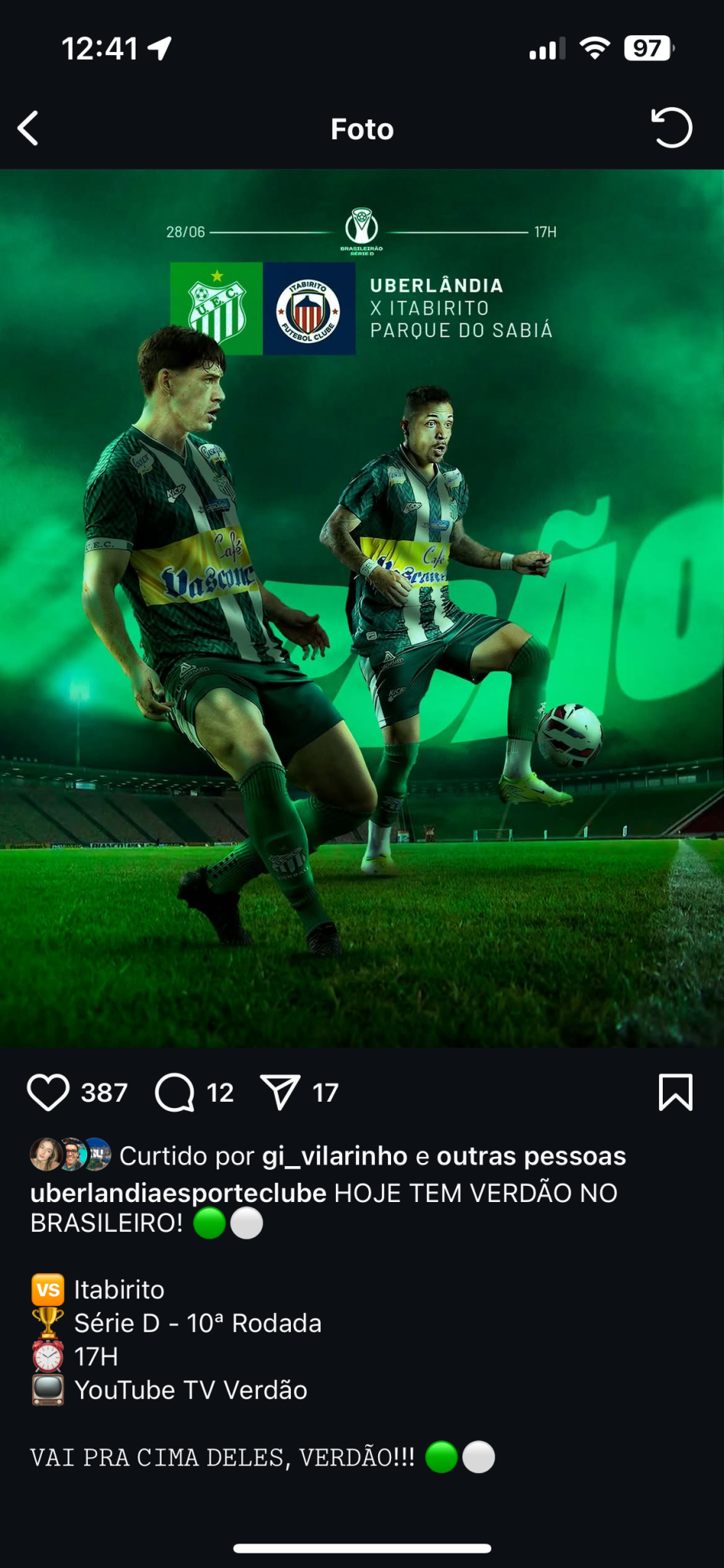The width and height of the screenshot is (724, 1568).
Task: Share this post via the send icon
Action: (280, 1092)
